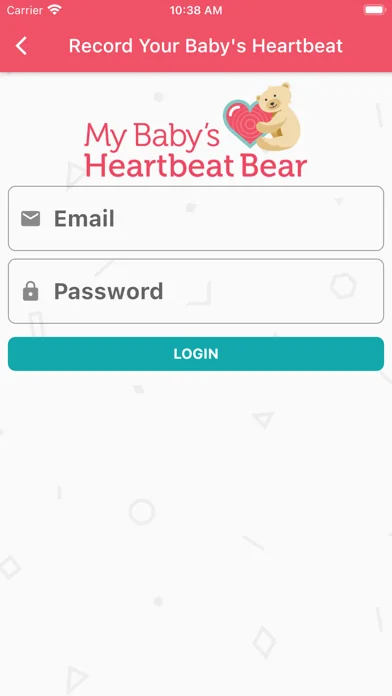392x696 pixels.
Task: Tap the LOGIN button
Action: 196,354
